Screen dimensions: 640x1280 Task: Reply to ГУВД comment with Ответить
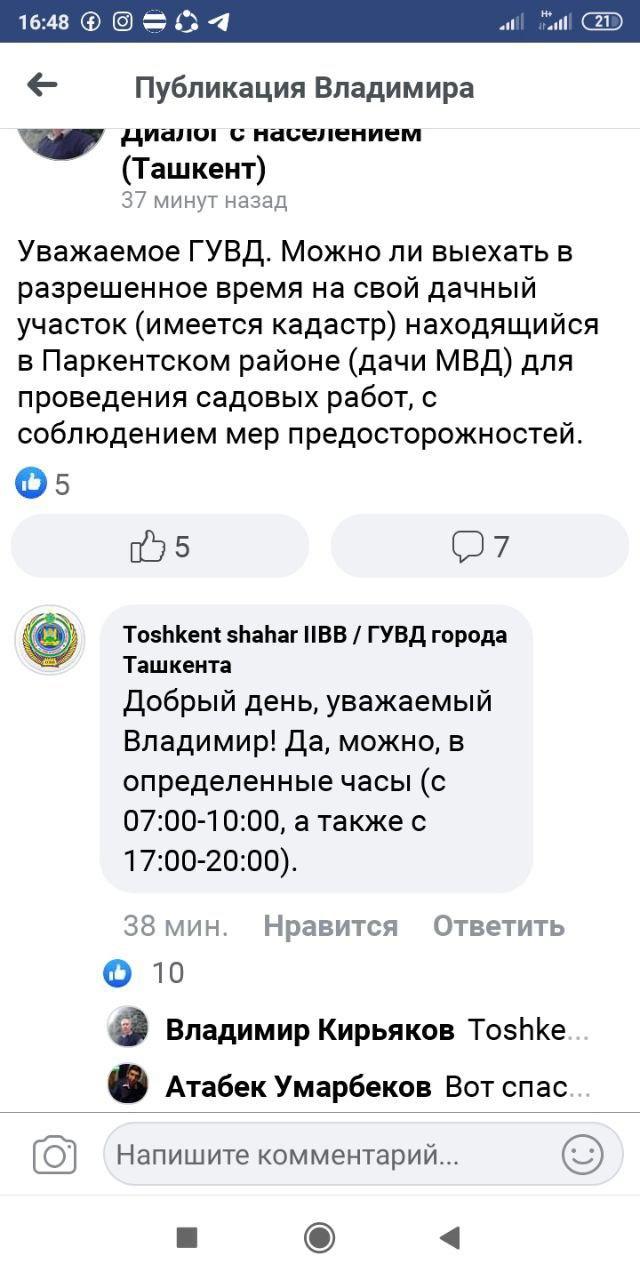click(498, 926)
